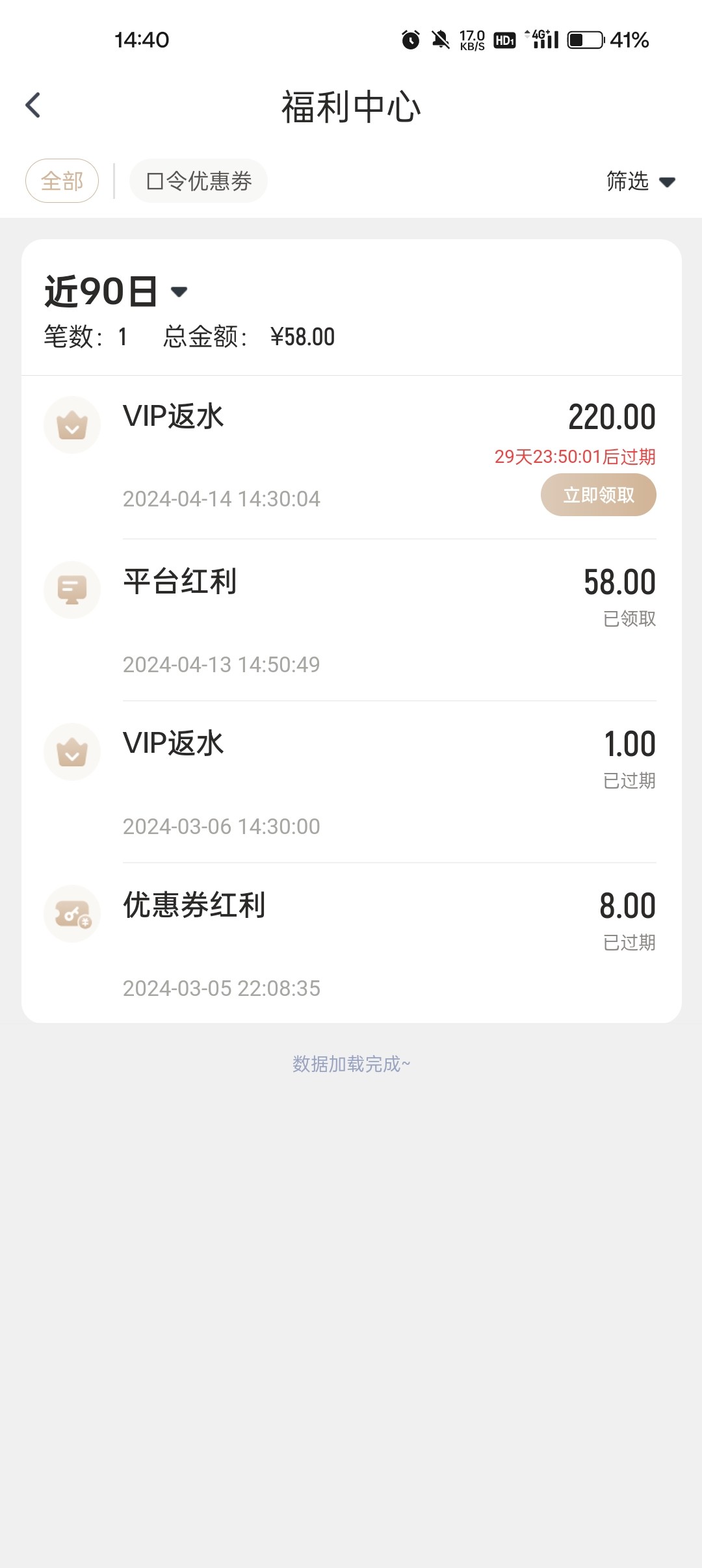The width and height of the screenshot is (702, 1568).
Task: Select the 全部 filter tab
Action: pos(62,181)
